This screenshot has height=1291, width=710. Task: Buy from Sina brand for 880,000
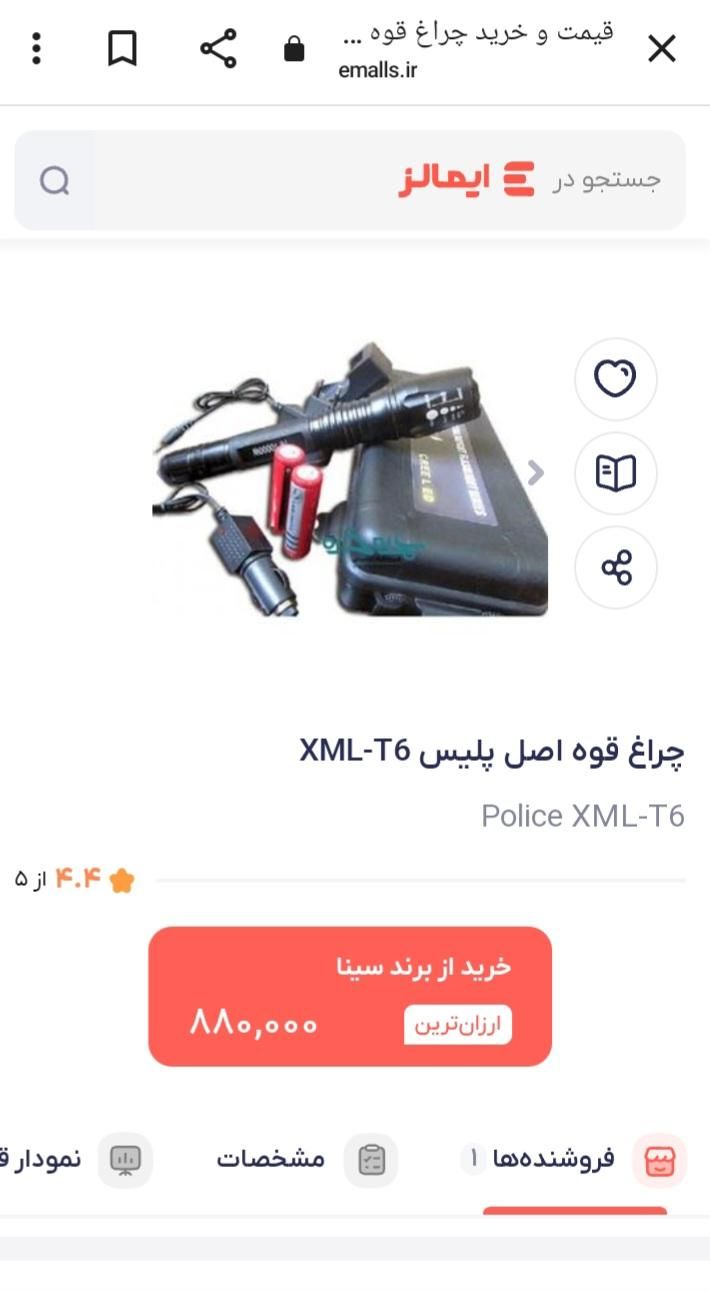tap(350, 996)
